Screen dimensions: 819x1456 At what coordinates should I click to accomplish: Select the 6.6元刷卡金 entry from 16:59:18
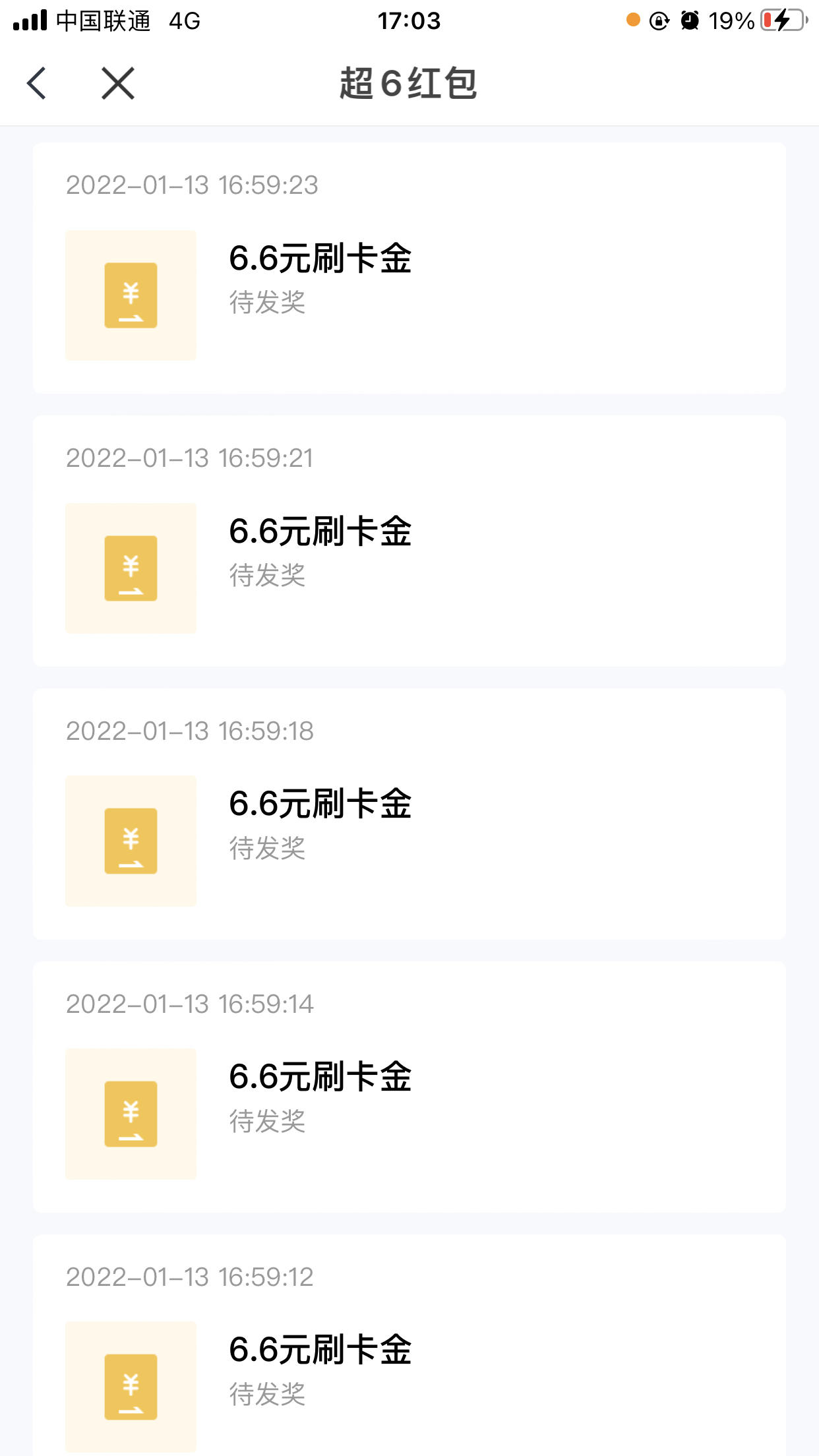coord(409,814)
